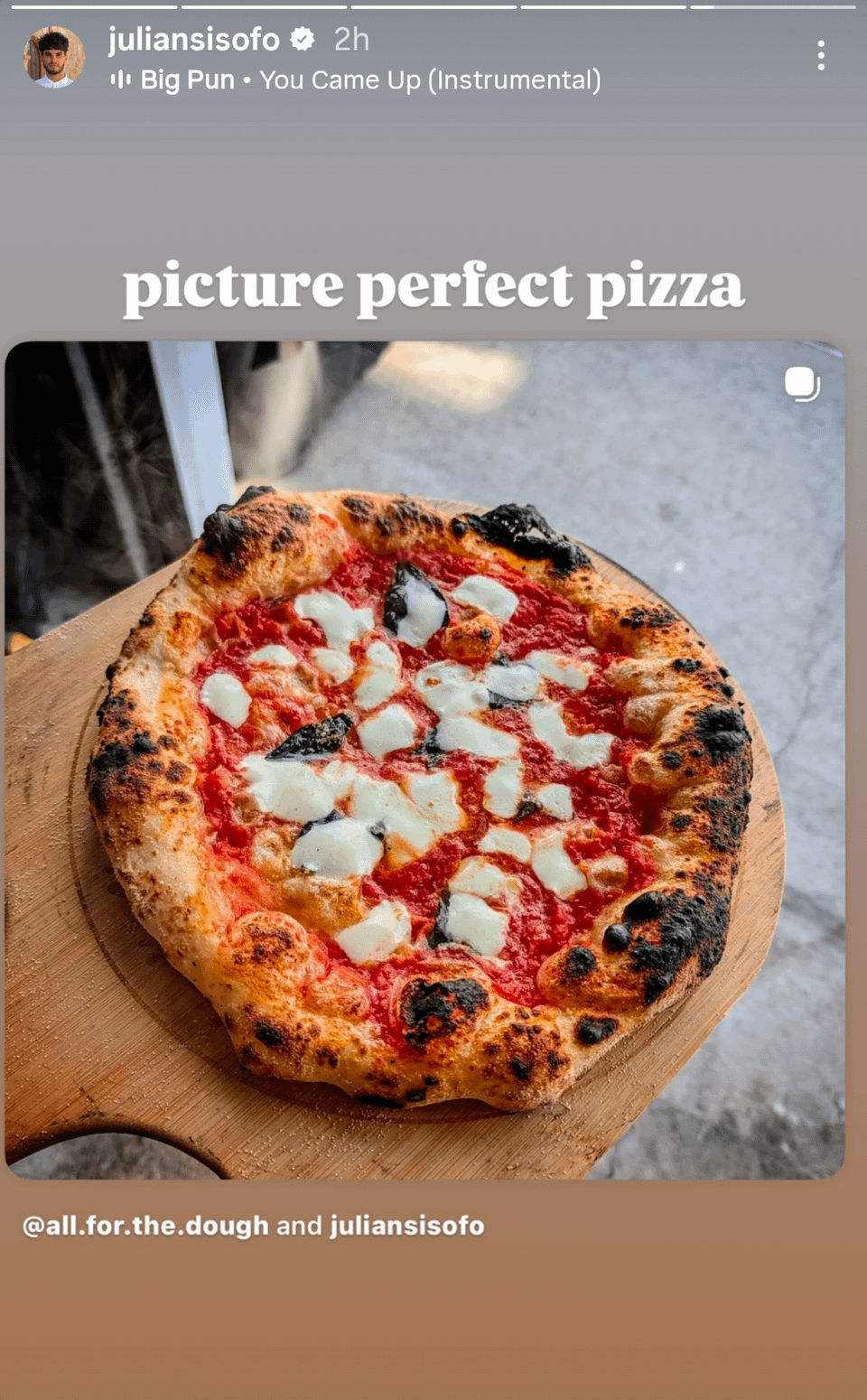867x1400 pixels.
Task: Open the juliansisofo username link
Action: [194, 39]
